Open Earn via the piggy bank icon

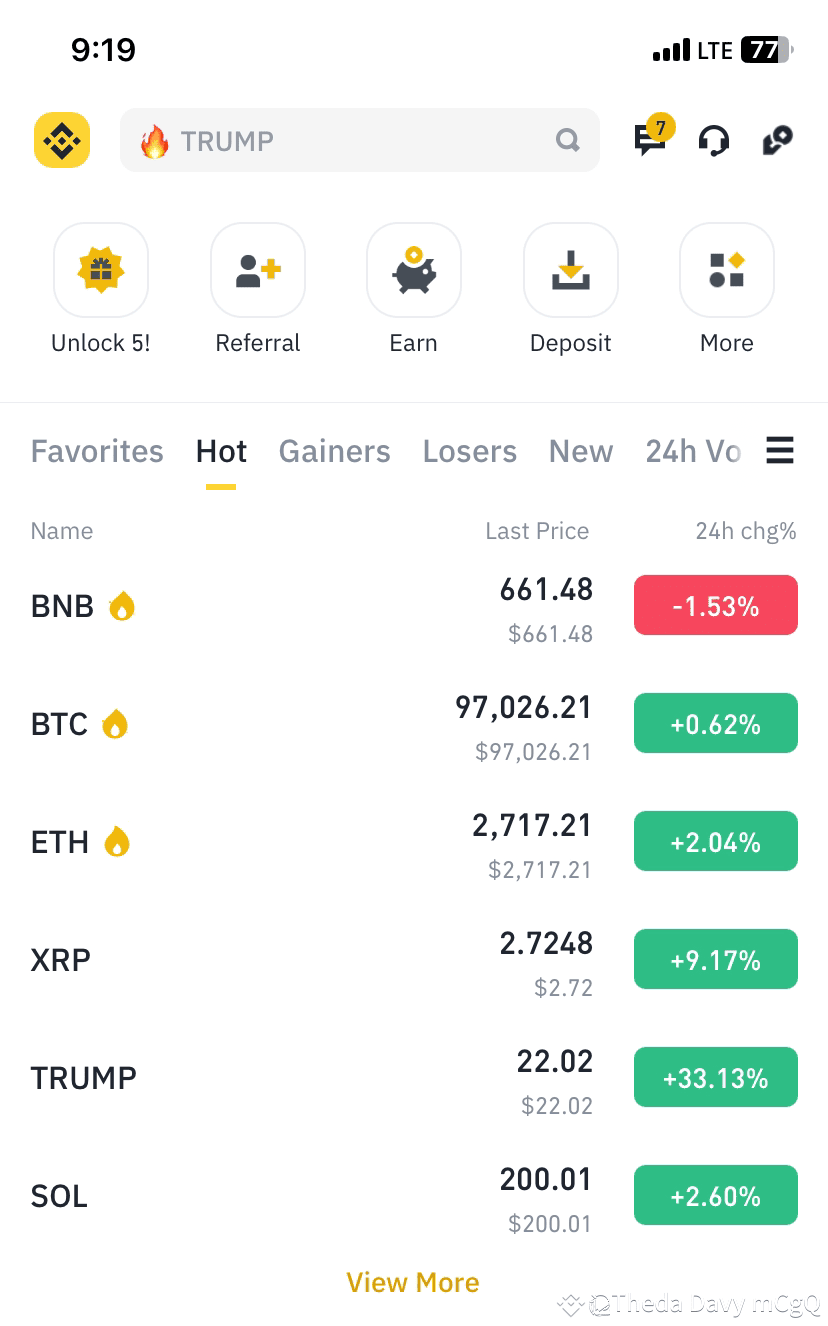point(413,270)
